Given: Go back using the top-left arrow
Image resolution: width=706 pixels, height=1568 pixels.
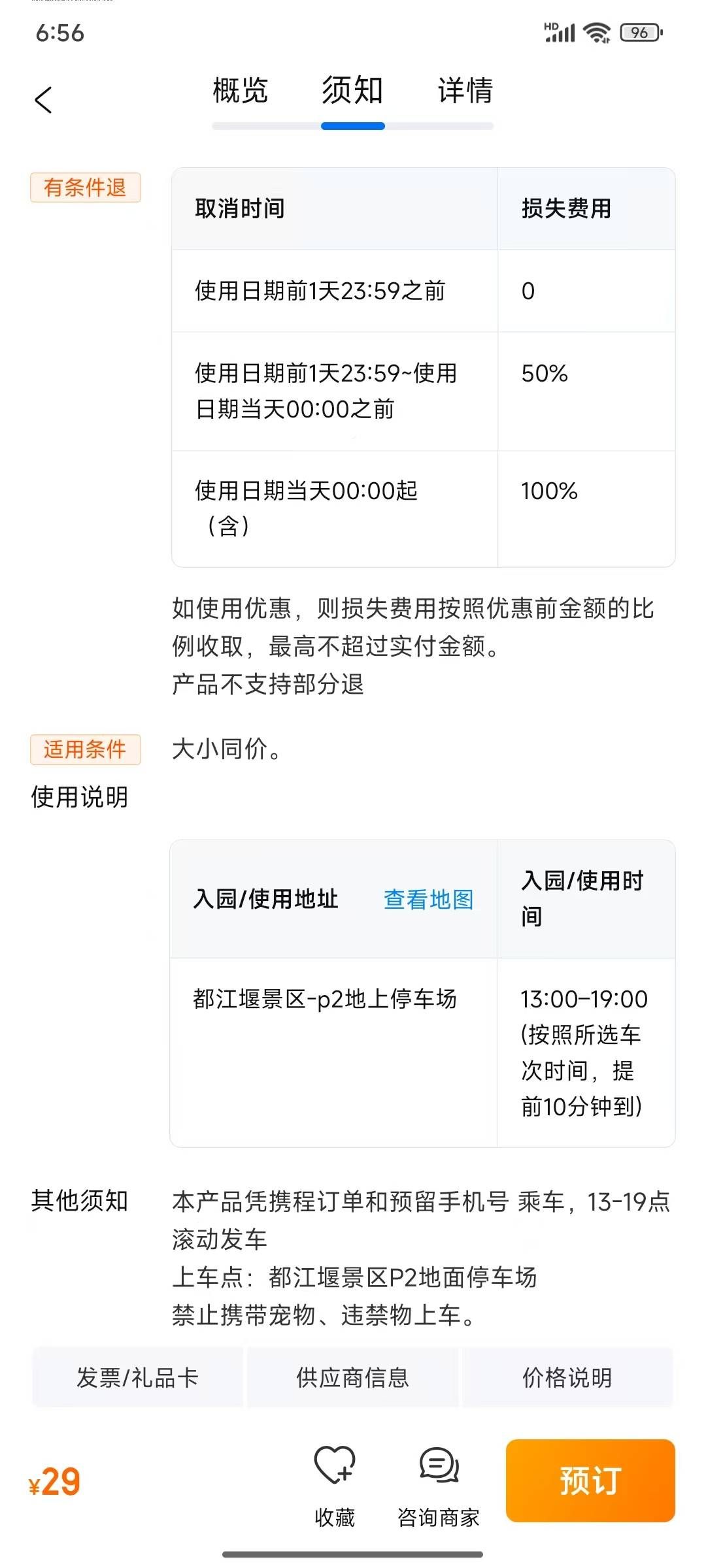Looking at the screenshot, I should 44,100.
